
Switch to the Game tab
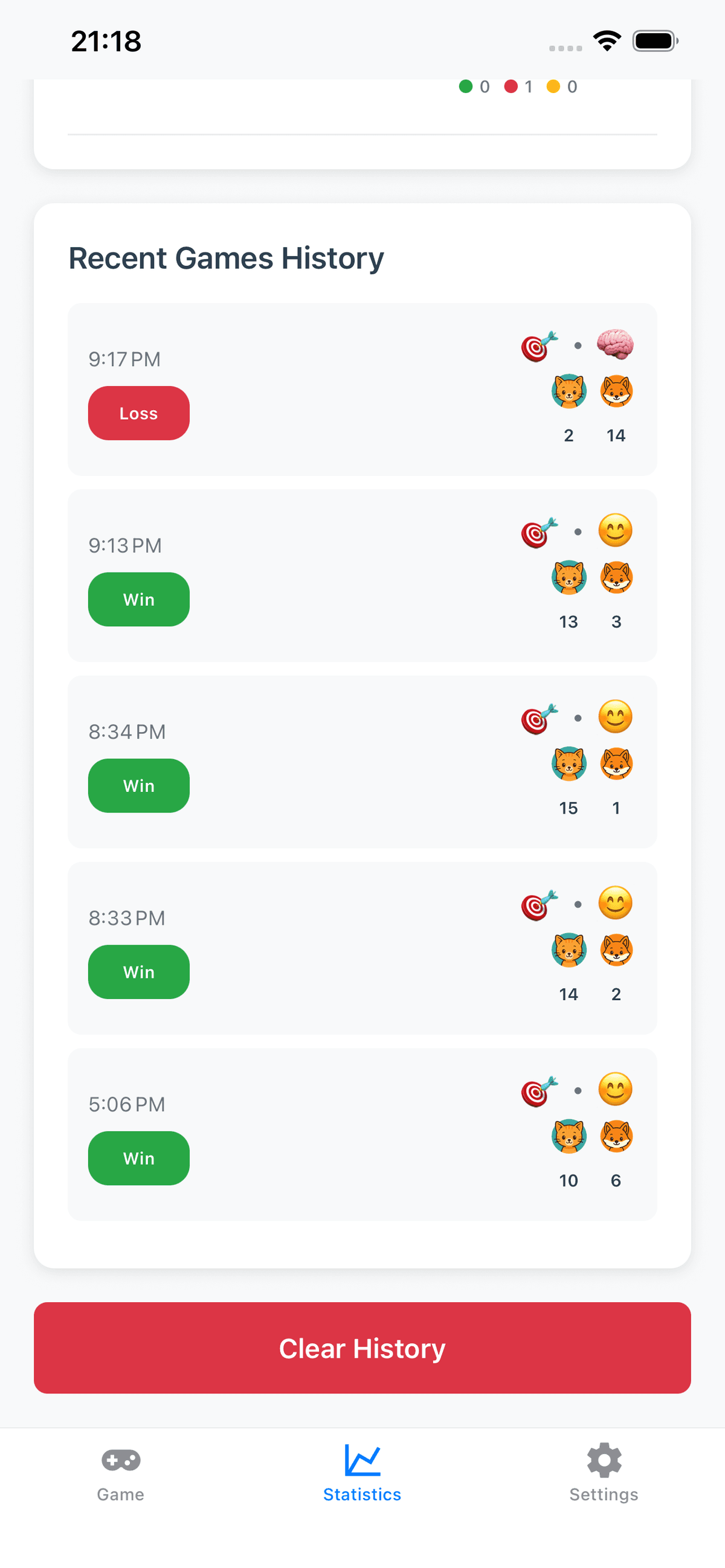pyautogui.click(x=120, y=1472)
